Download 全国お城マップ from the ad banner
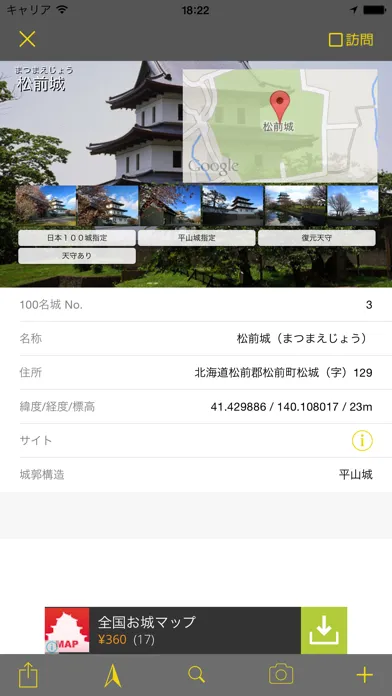The height and width of the screenshot is (696, 392). click(324, 630)
